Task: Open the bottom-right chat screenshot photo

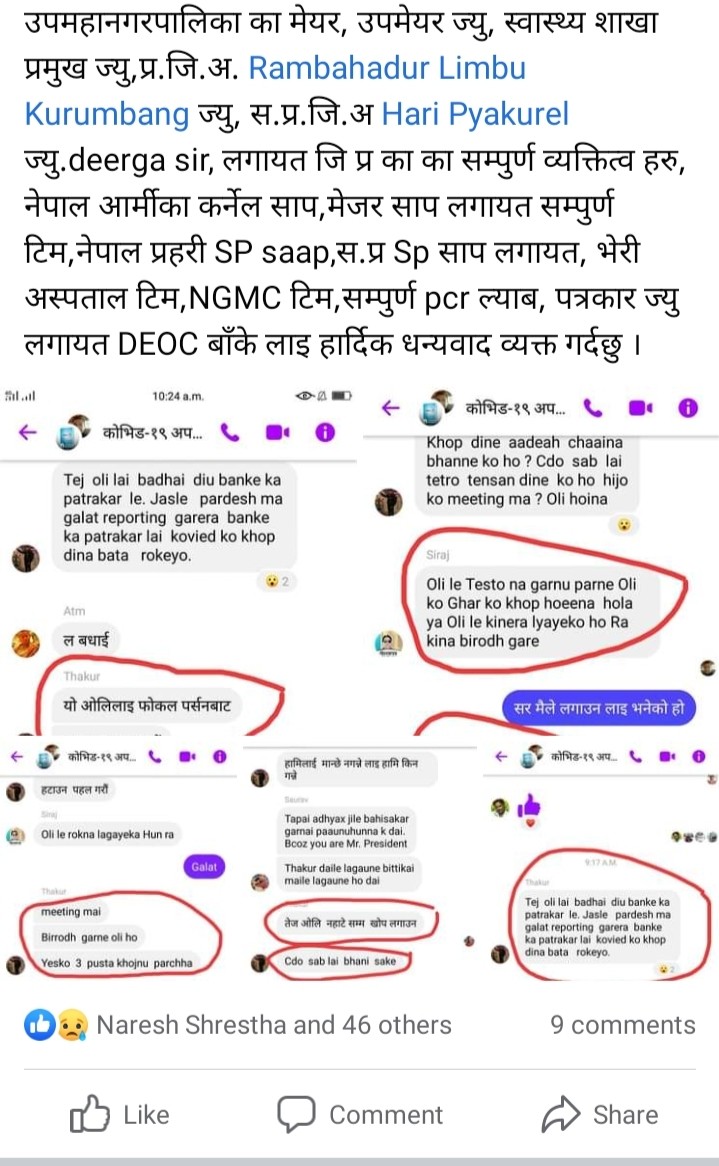Action: pos(598,862)
